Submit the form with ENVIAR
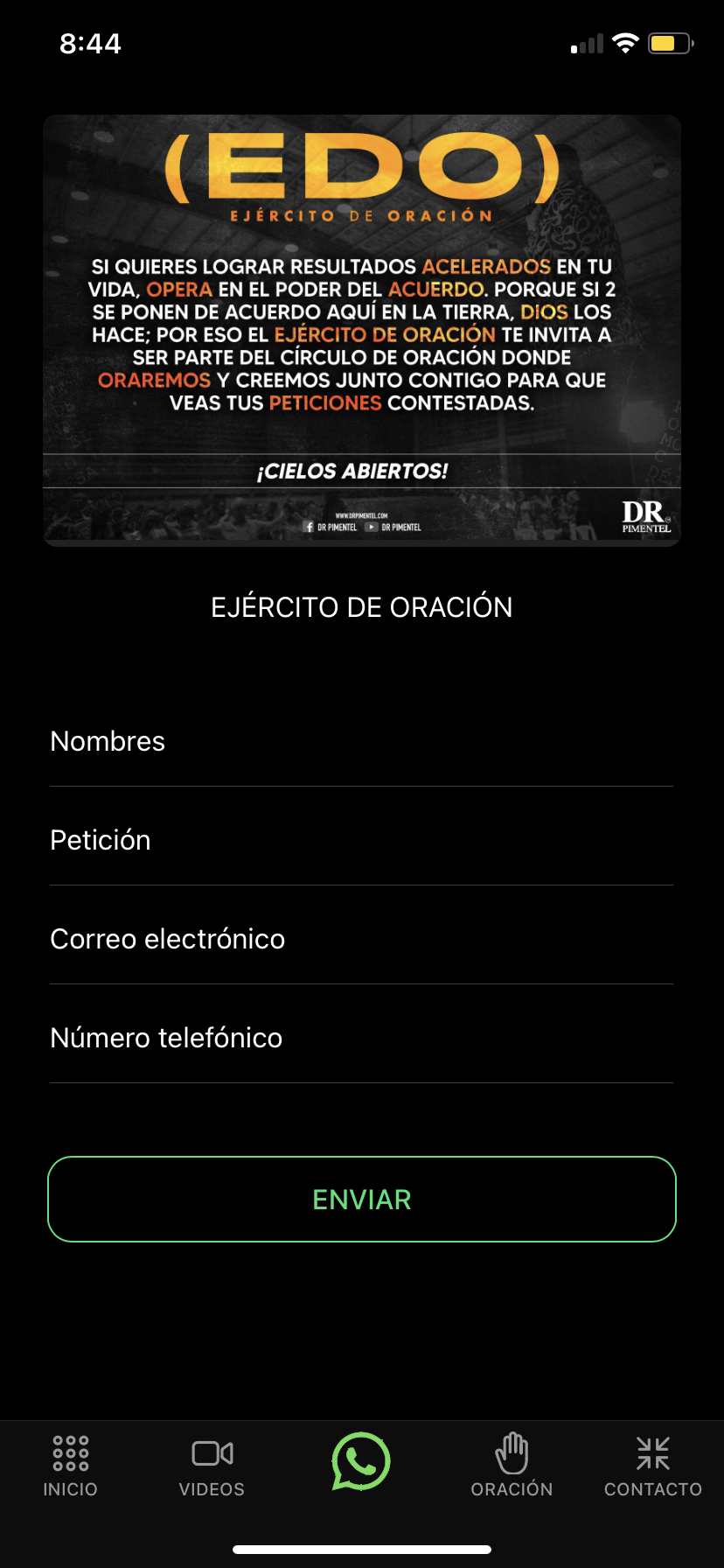The width and height of the screenshot is (724, 1568). 362,1200
